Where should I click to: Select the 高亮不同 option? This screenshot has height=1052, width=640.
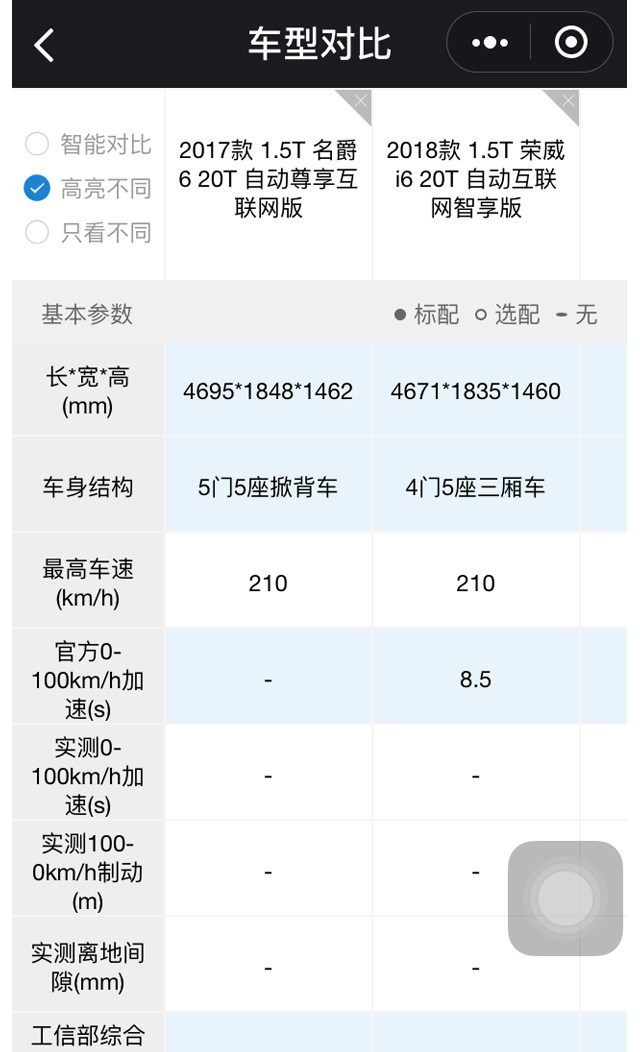(x=37, y=189)
